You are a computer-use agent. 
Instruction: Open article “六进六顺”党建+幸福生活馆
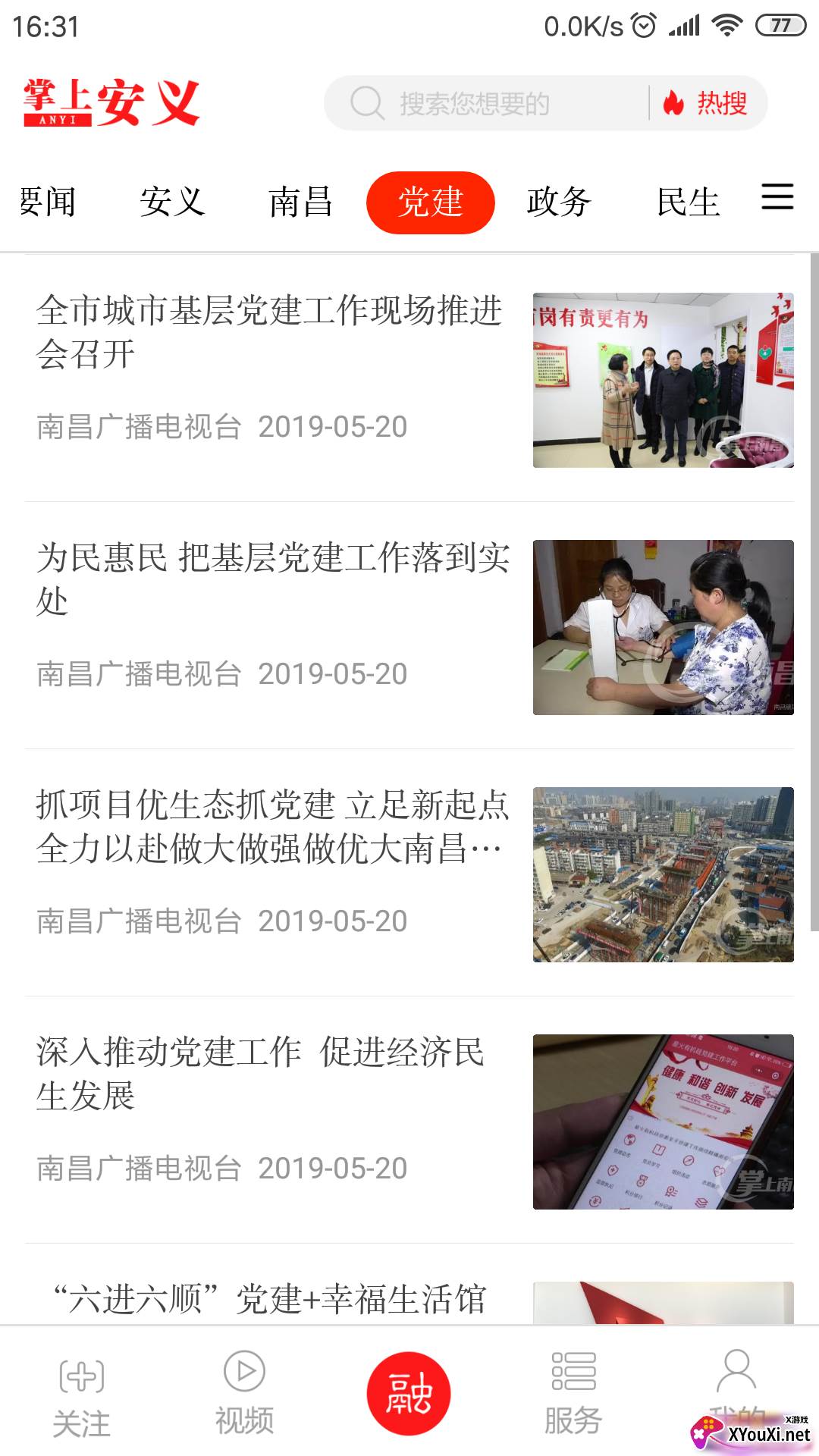point(269,1298)
